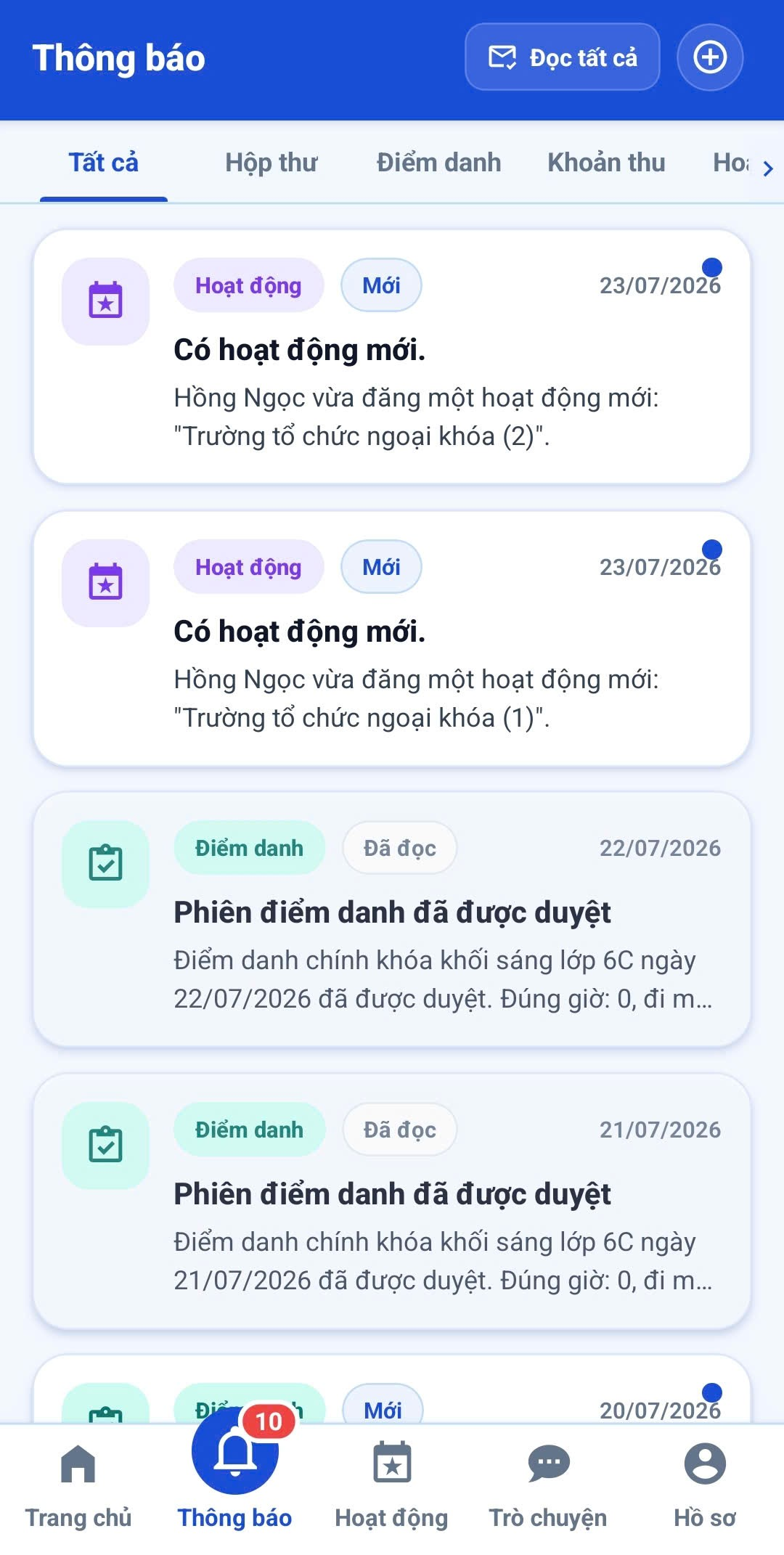The height and width of the screenshot is (1555, 784).
Task: Open notification about Trường tổ chức ngoại khóa (2)
Action: click(x=392, y=357)
